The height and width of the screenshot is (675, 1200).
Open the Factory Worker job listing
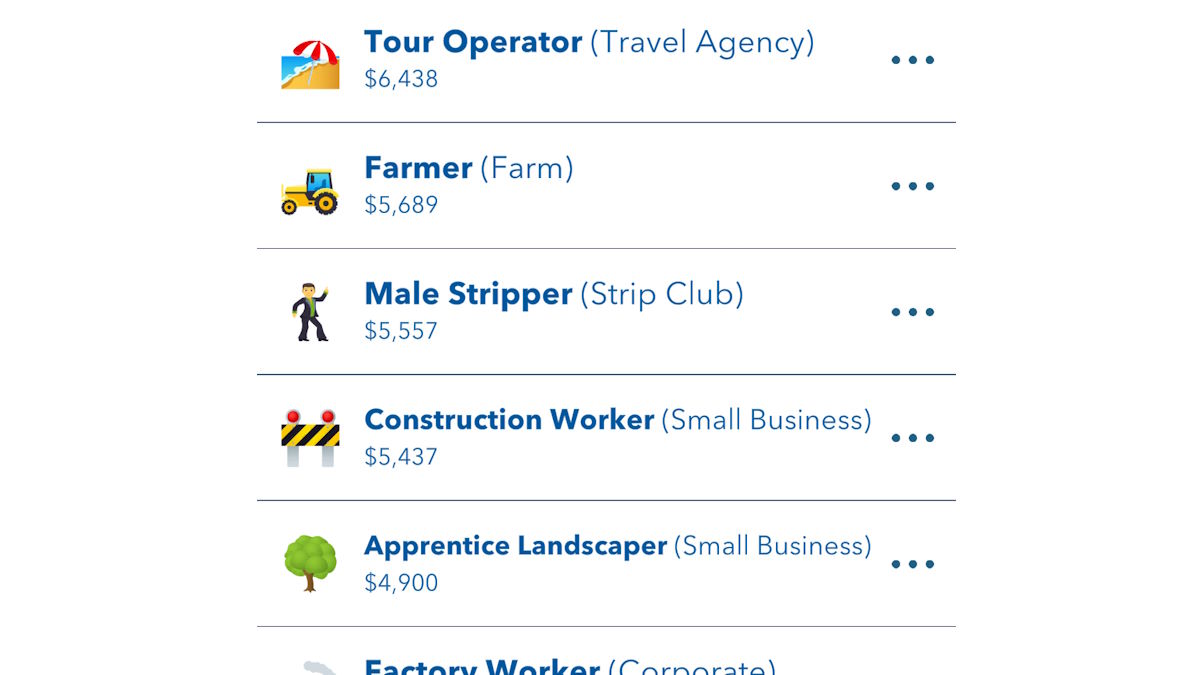coord(570,666)
